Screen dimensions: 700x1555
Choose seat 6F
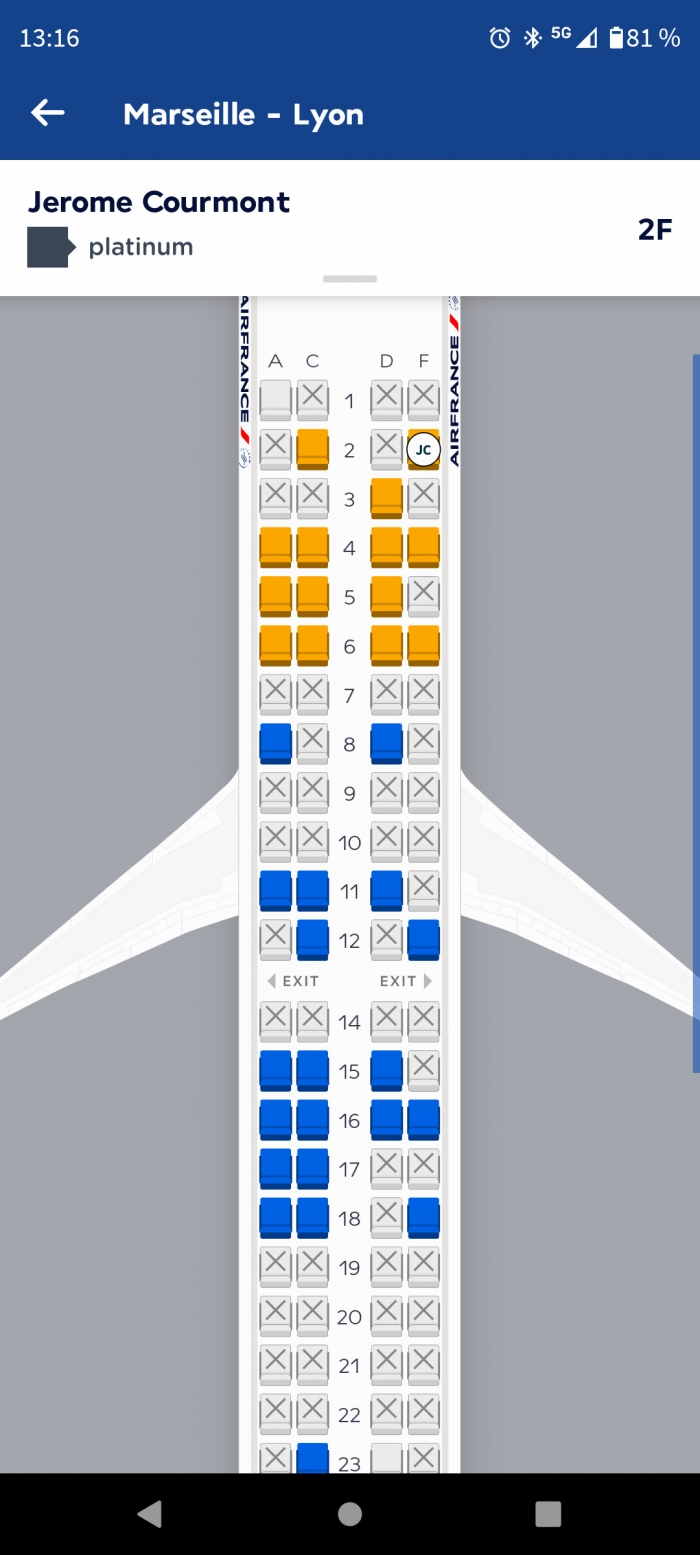tap(423, 644)
